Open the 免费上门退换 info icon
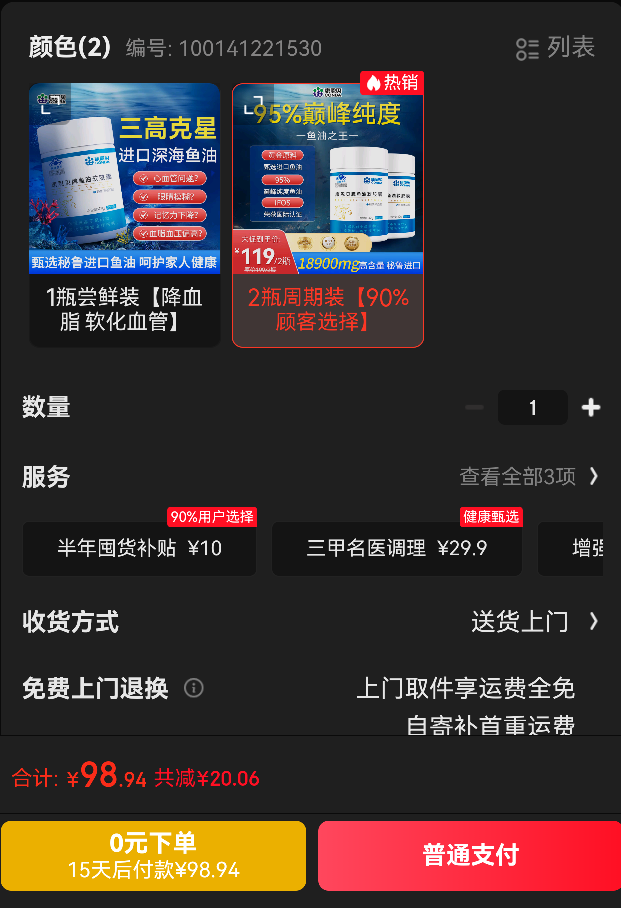Viewport: 621px width, 908px height. tap(193, 688)
